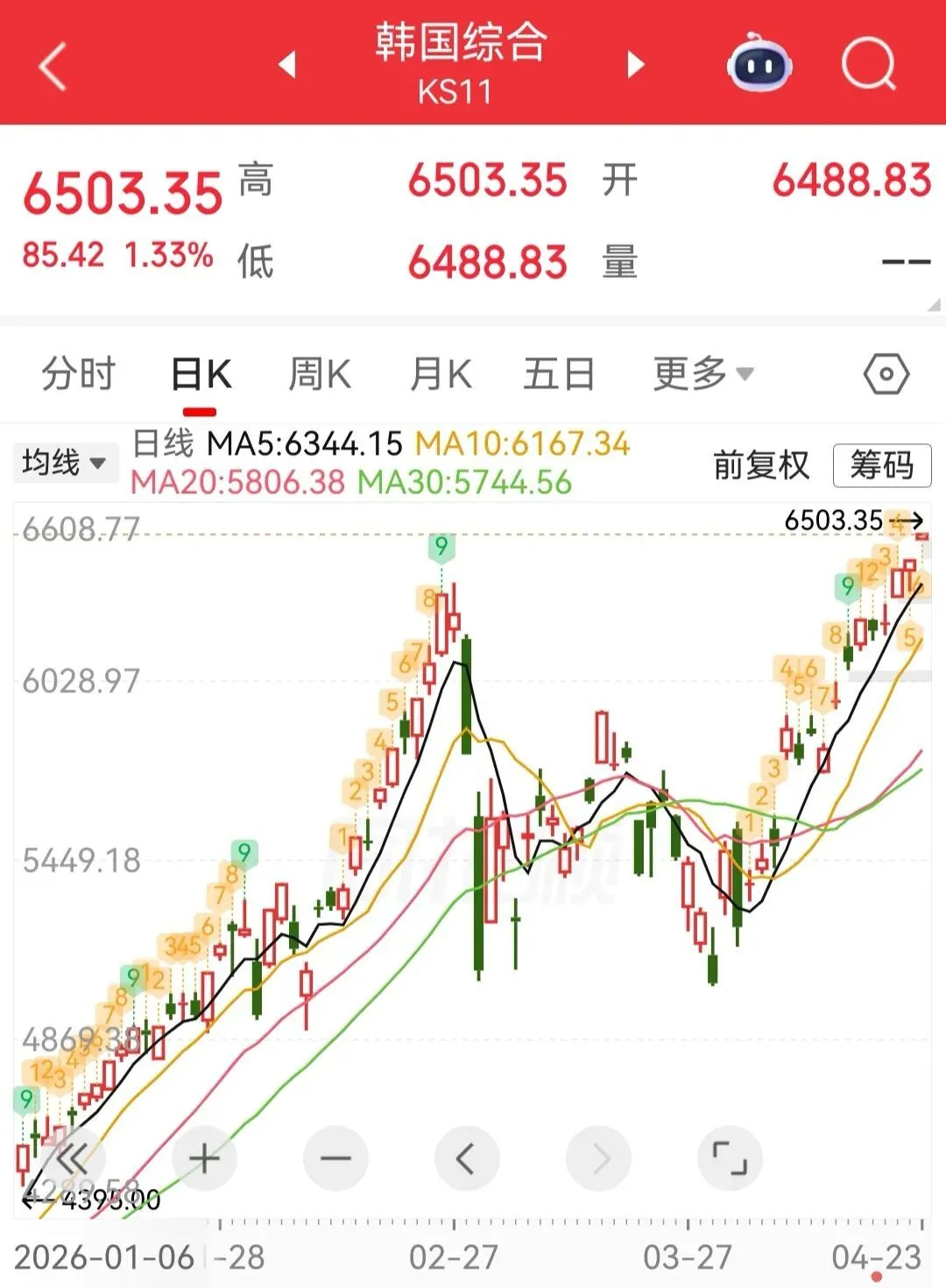Switch to the previous index
946x1288 pixels.
click(287, 65)
